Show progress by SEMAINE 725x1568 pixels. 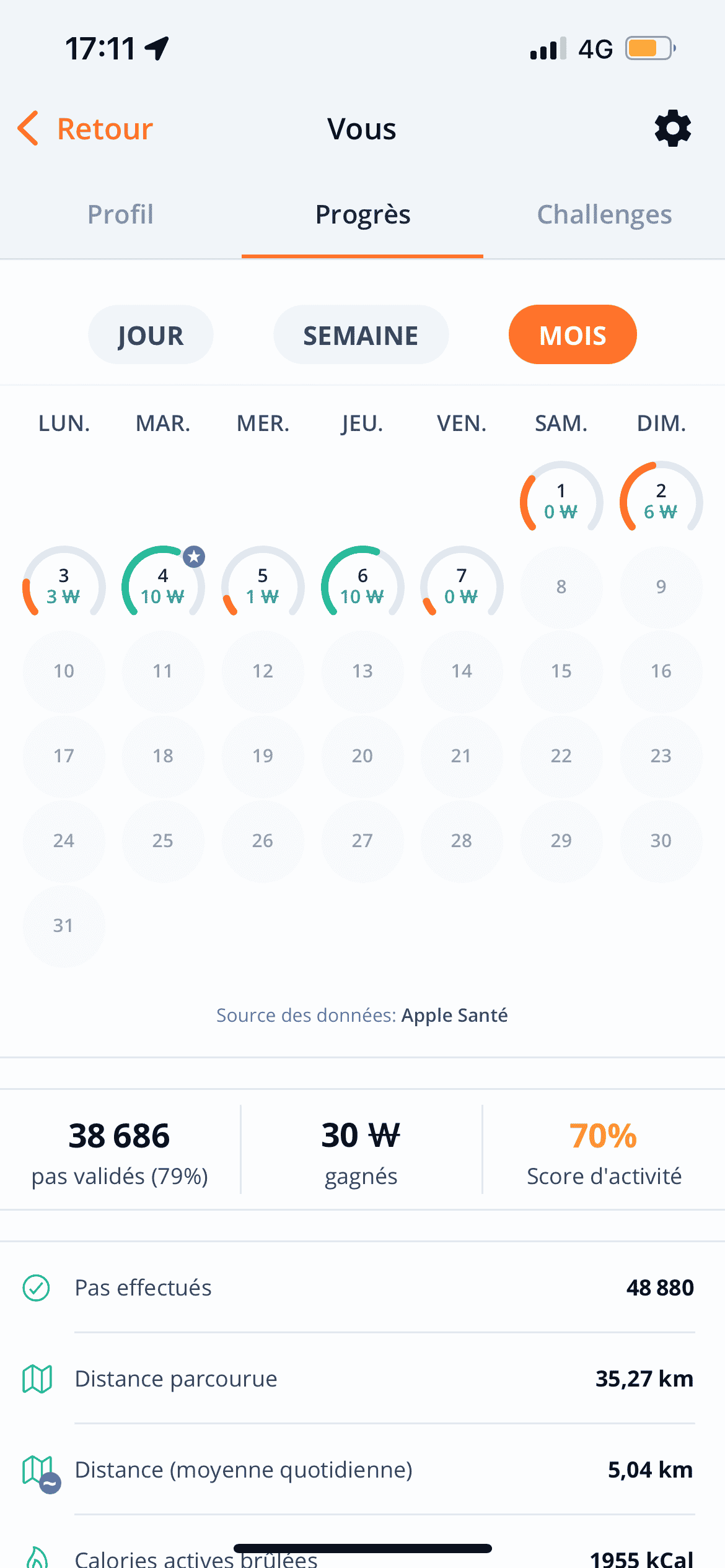[361, 334]
